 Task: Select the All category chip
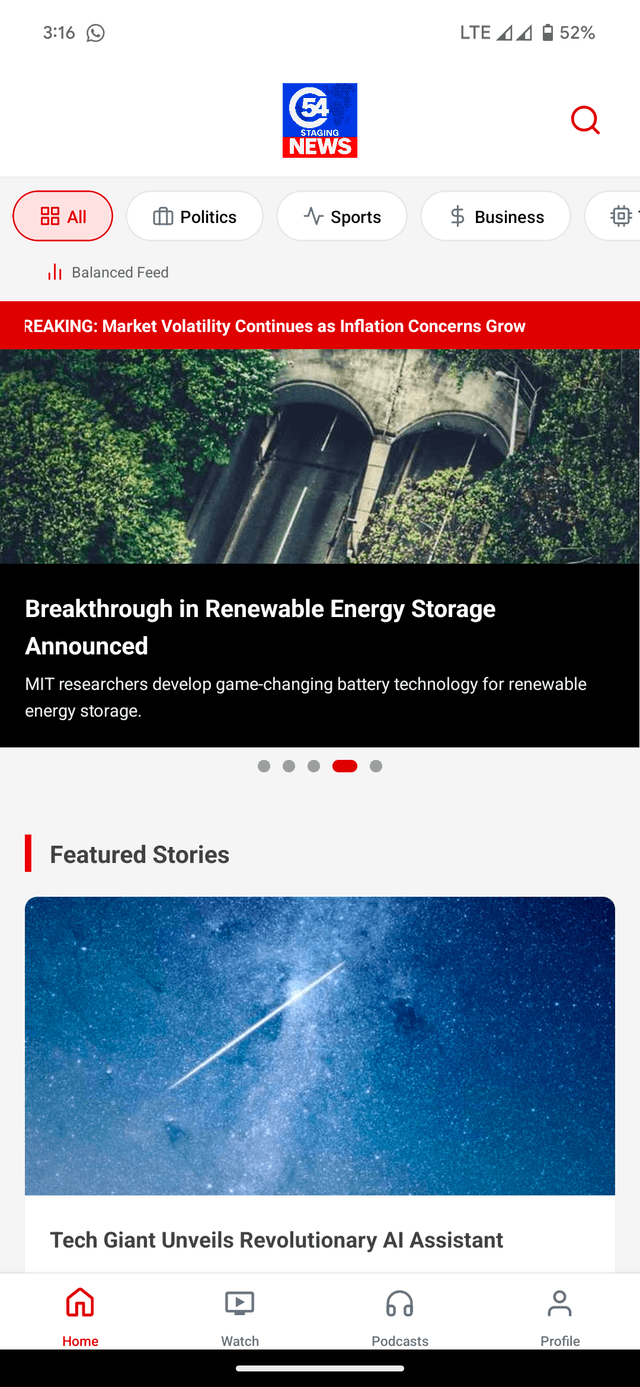[63, 216]
